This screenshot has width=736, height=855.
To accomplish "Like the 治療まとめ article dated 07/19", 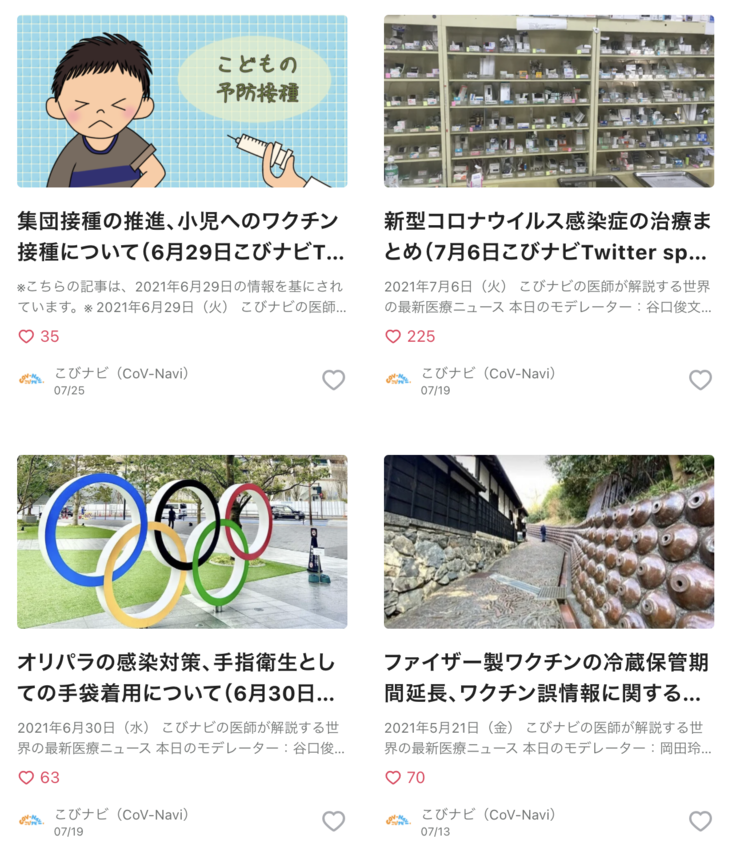I will point(700,380).
